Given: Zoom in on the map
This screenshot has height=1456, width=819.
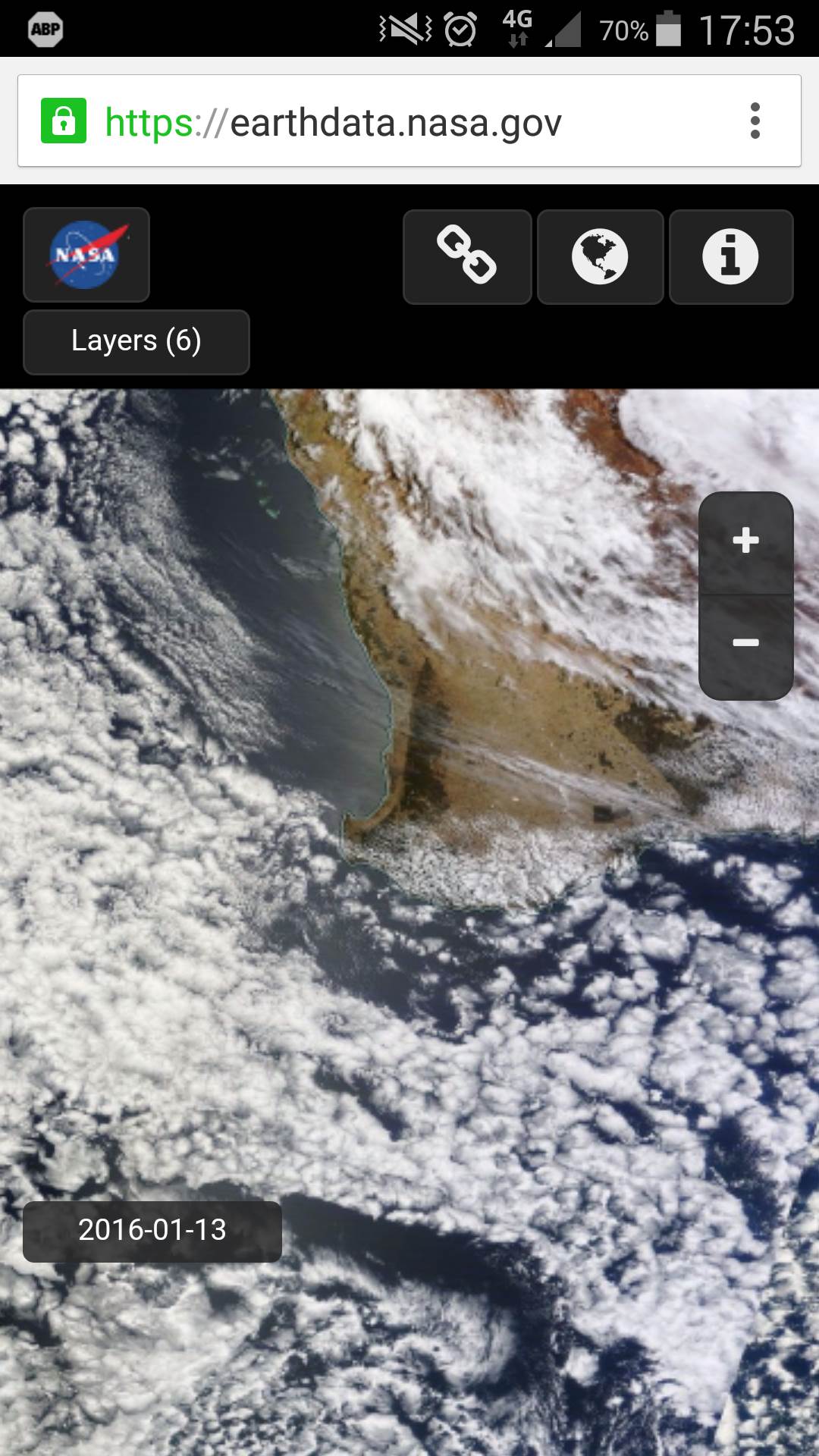Looking at the screenshot, I should click(x=745, y=541).
